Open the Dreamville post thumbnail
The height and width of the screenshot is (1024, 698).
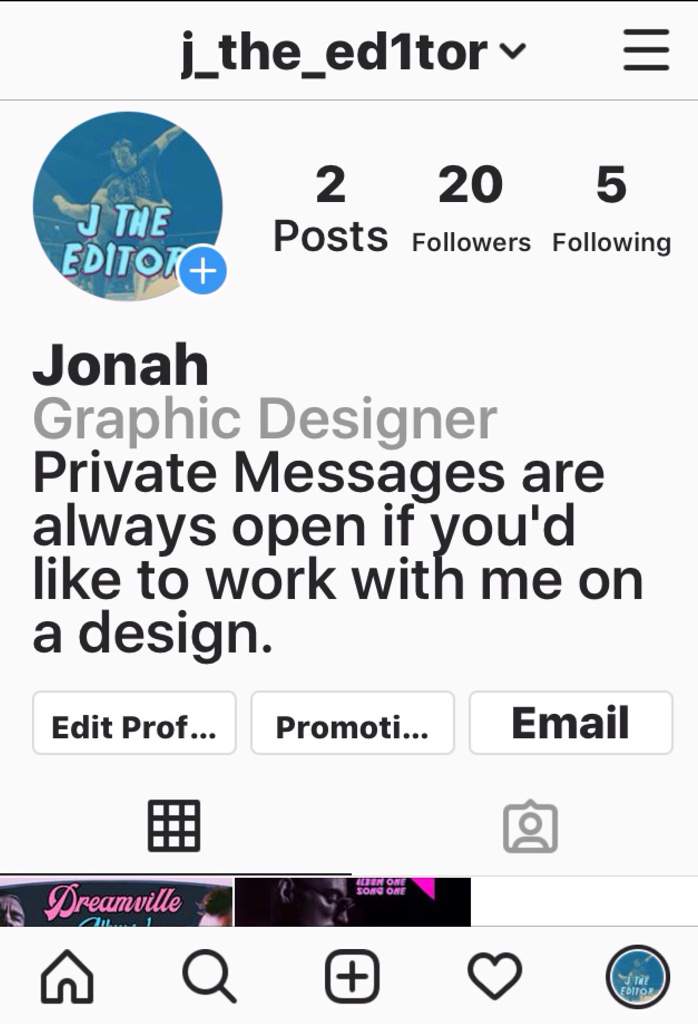pos(116,901)
